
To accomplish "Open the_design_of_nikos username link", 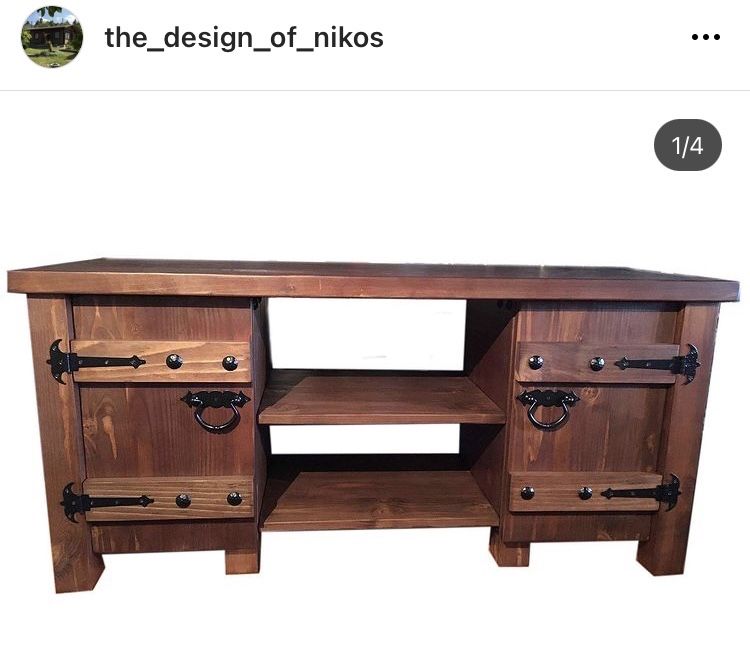I will [x=244, y=38].
